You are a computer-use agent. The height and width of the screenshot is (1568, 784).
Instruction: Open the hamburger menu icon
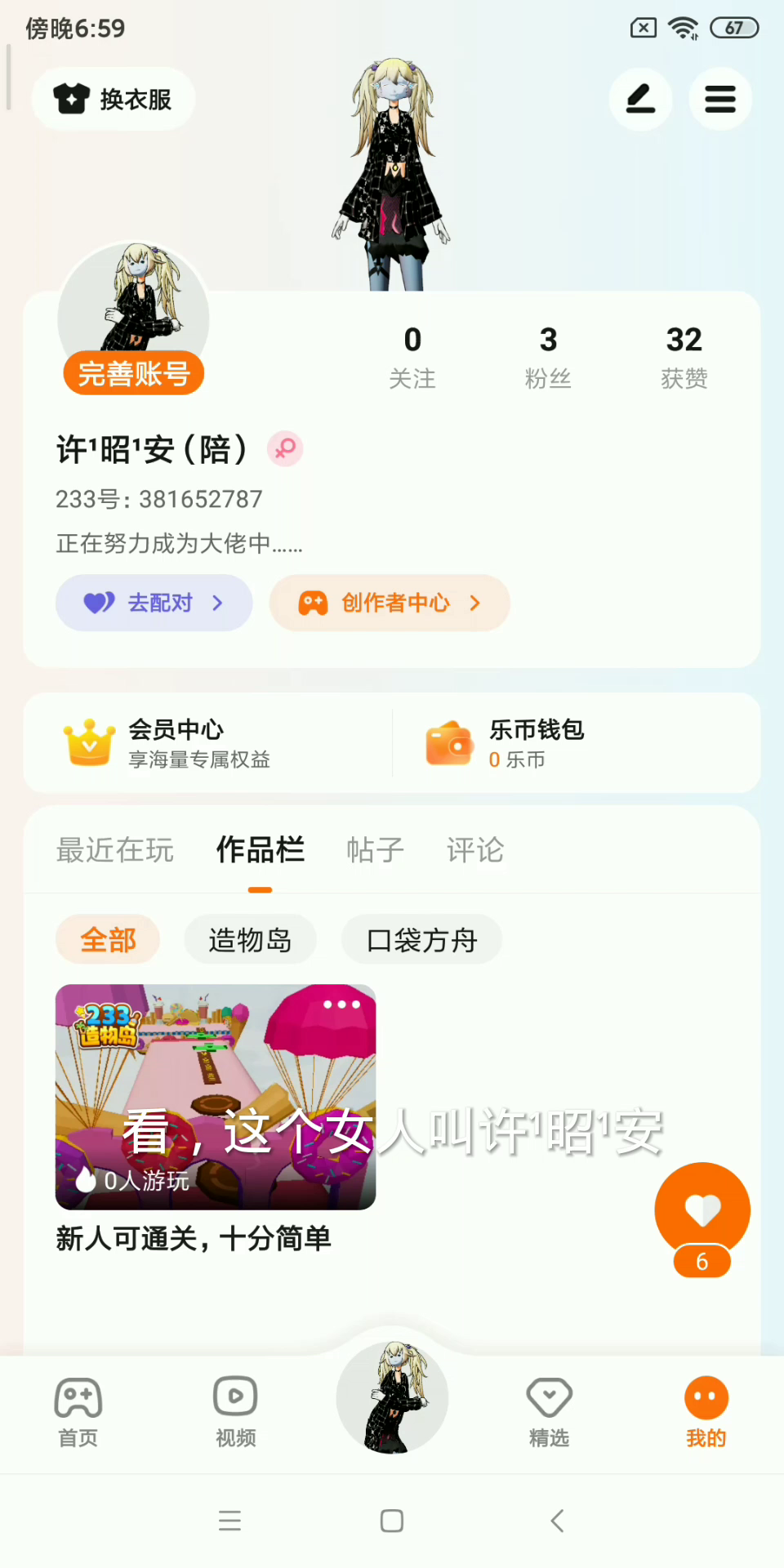pyautogui.click(x=720, y=100)
